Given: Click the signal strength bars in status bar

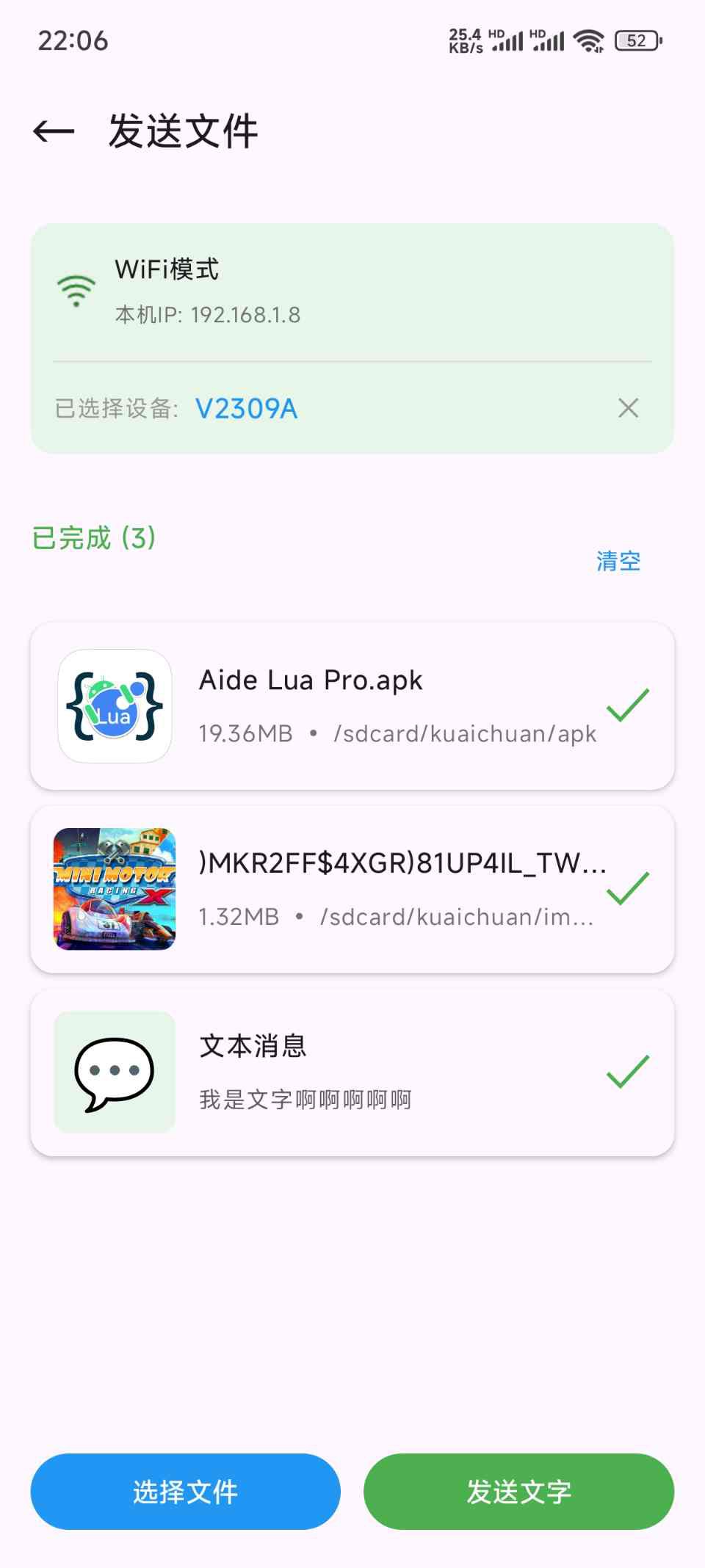Looking at the screenshot, I should pyautogui.click(x=509, y=40).
